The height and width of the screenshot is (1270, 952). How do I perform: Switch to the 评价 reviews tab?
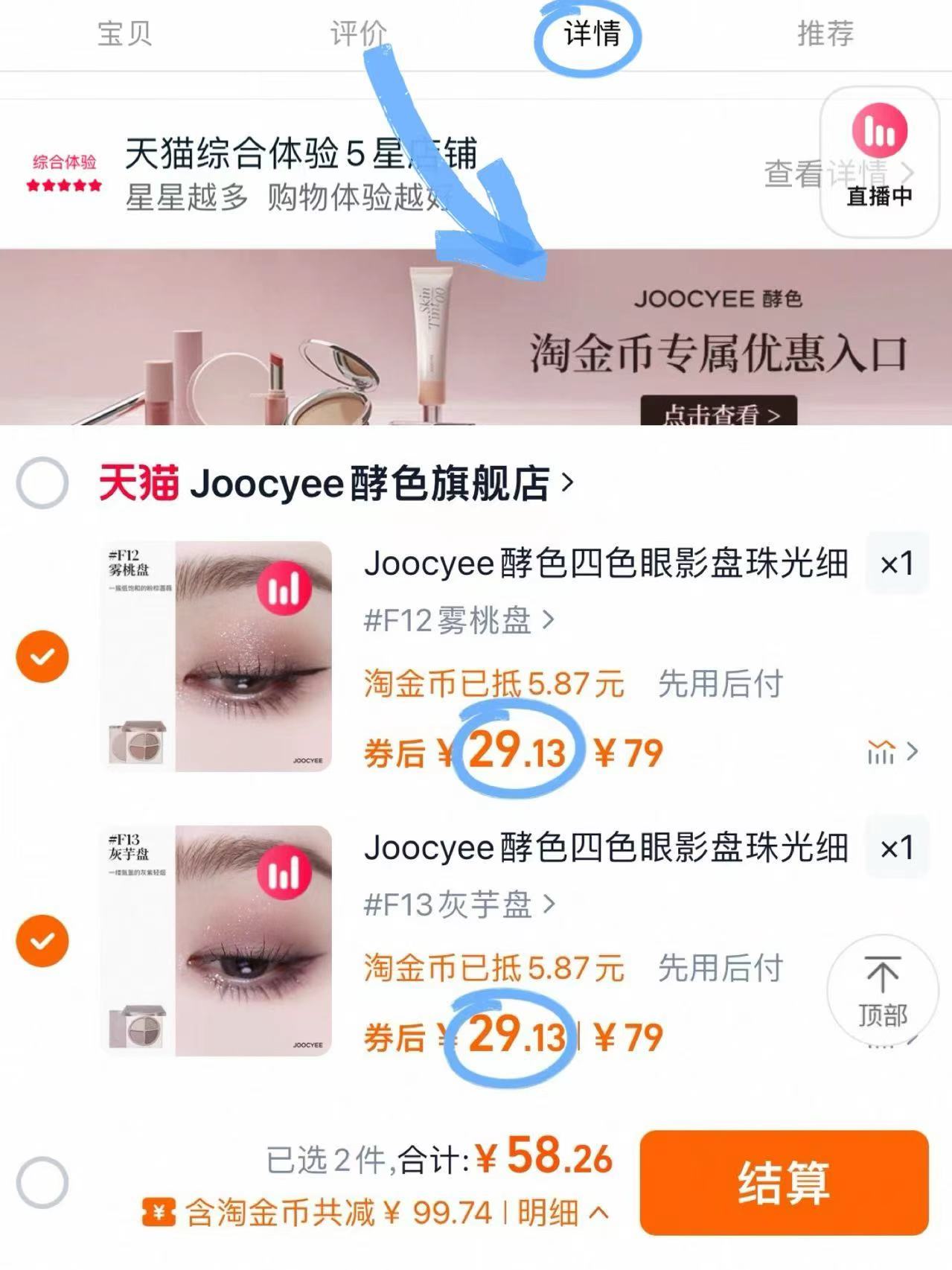point(355,31)
